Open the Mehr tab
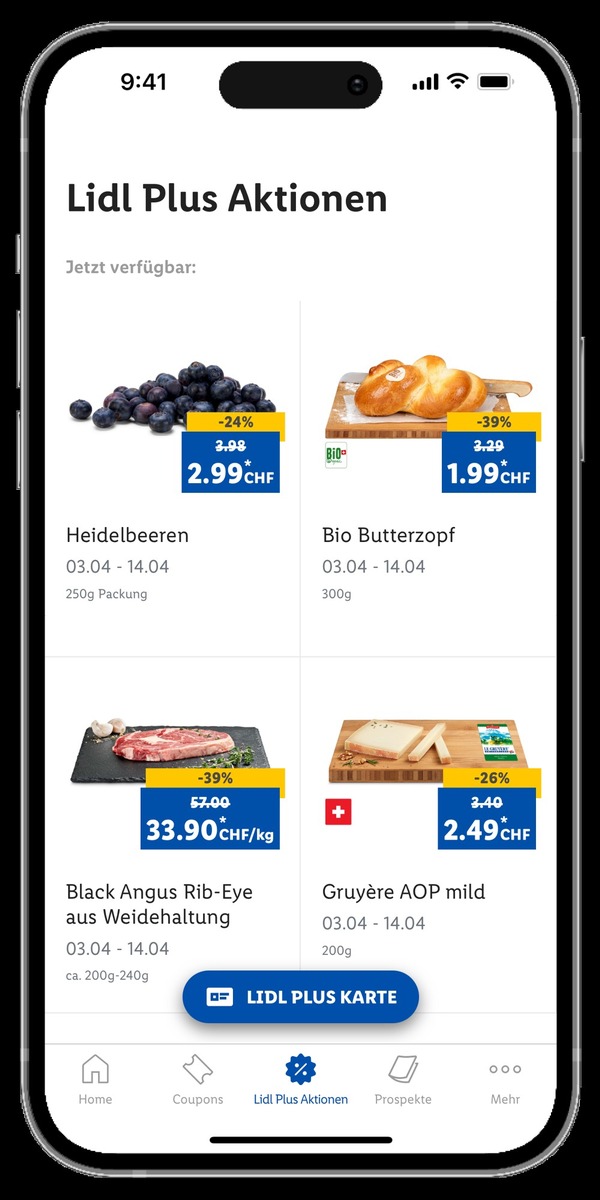The width and height of the screenshot is (600, 1200). point(505,1079)
